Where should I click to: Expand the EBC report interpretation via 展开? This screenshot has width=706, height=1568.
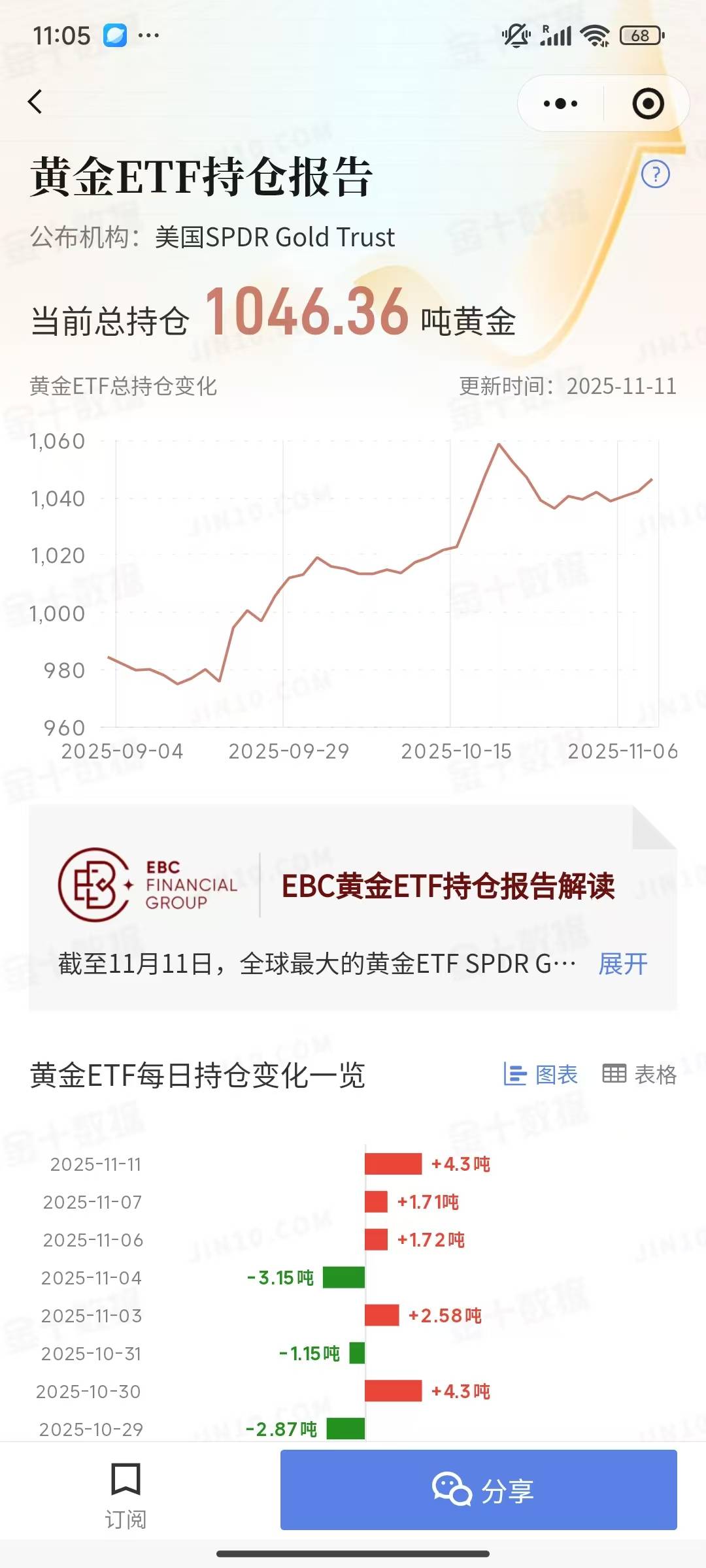(623, 964)
